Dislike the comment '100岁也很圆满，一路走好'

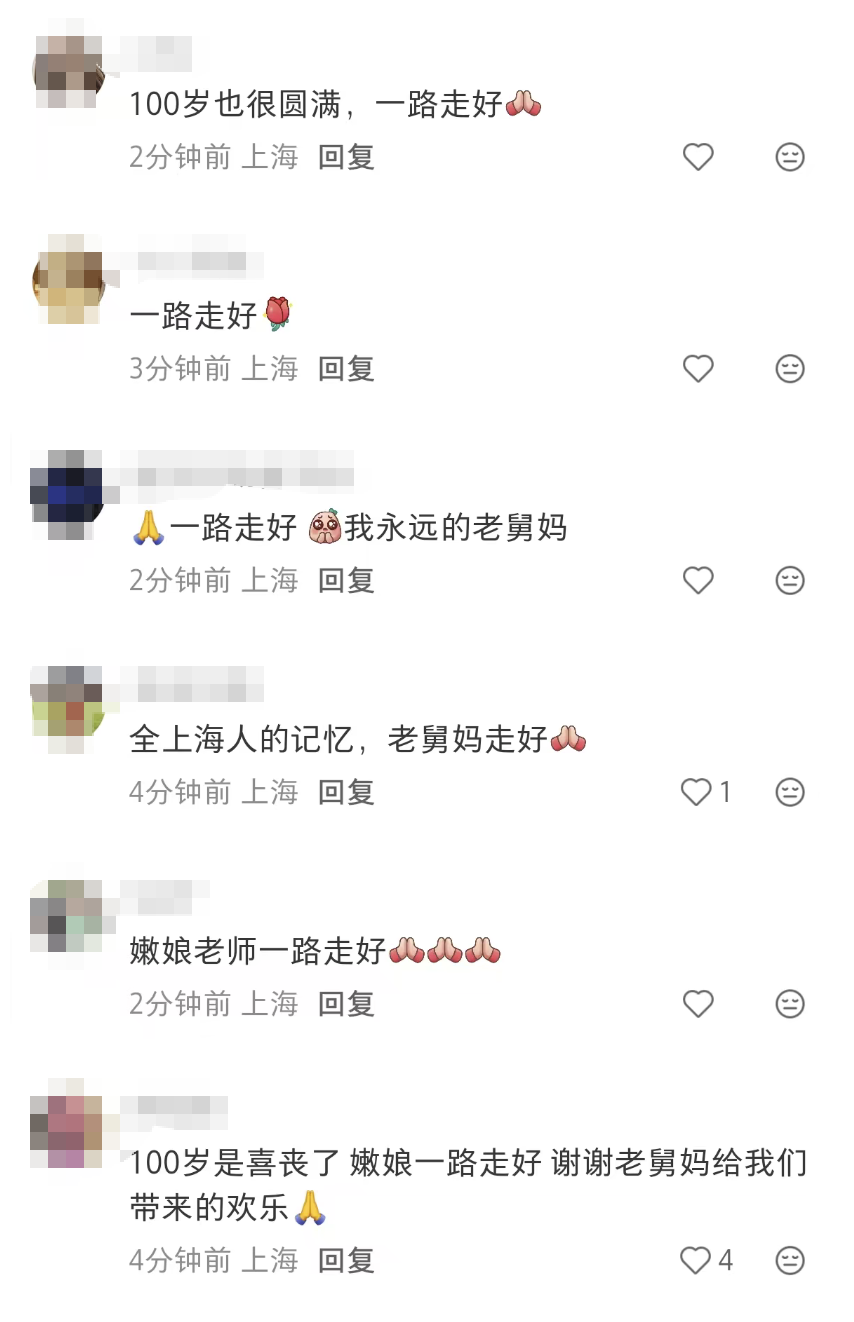(x=790, y=157)
